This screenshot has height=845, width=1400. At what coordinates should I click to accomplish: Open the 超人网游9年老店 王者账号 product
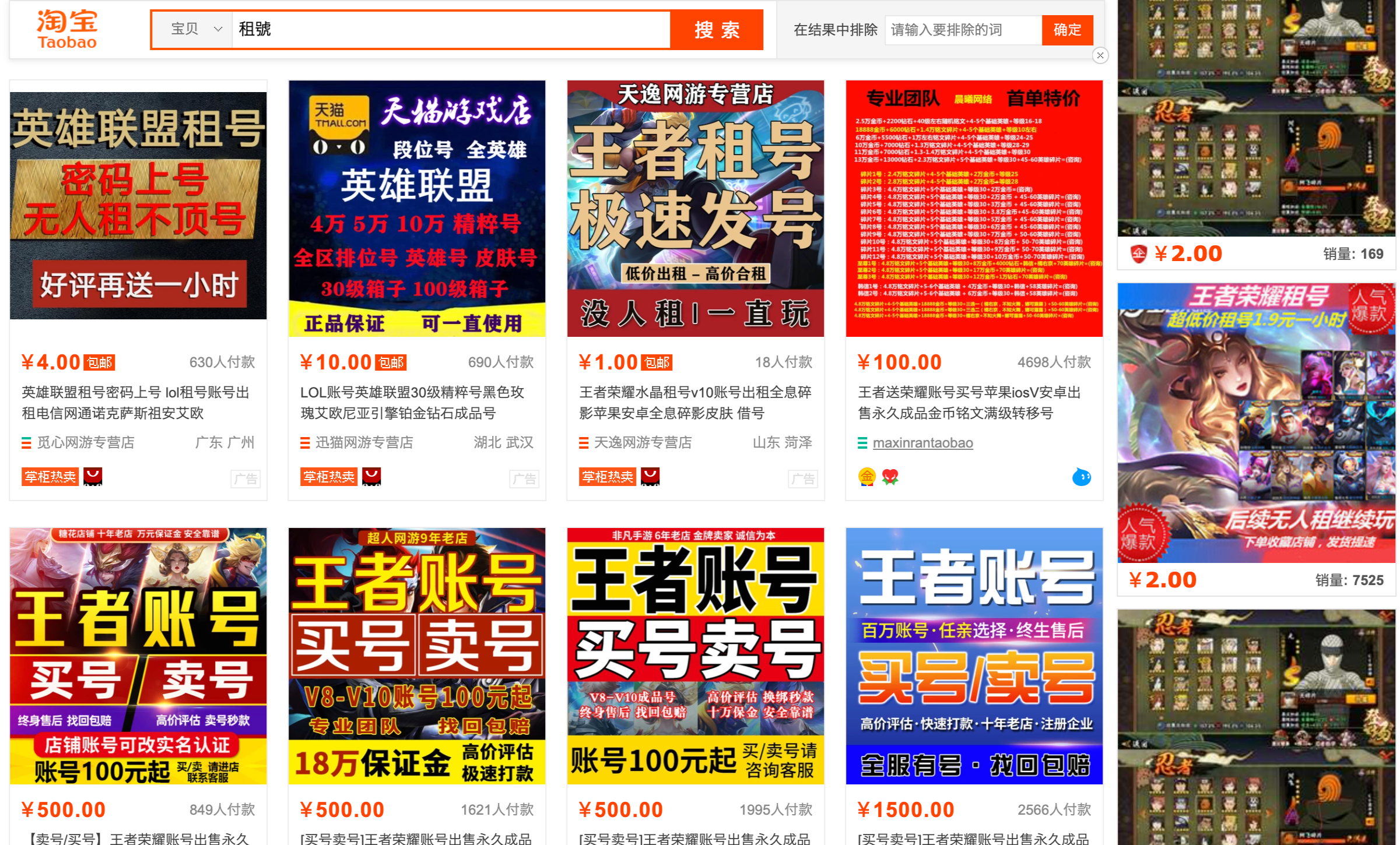pos(417,656)
